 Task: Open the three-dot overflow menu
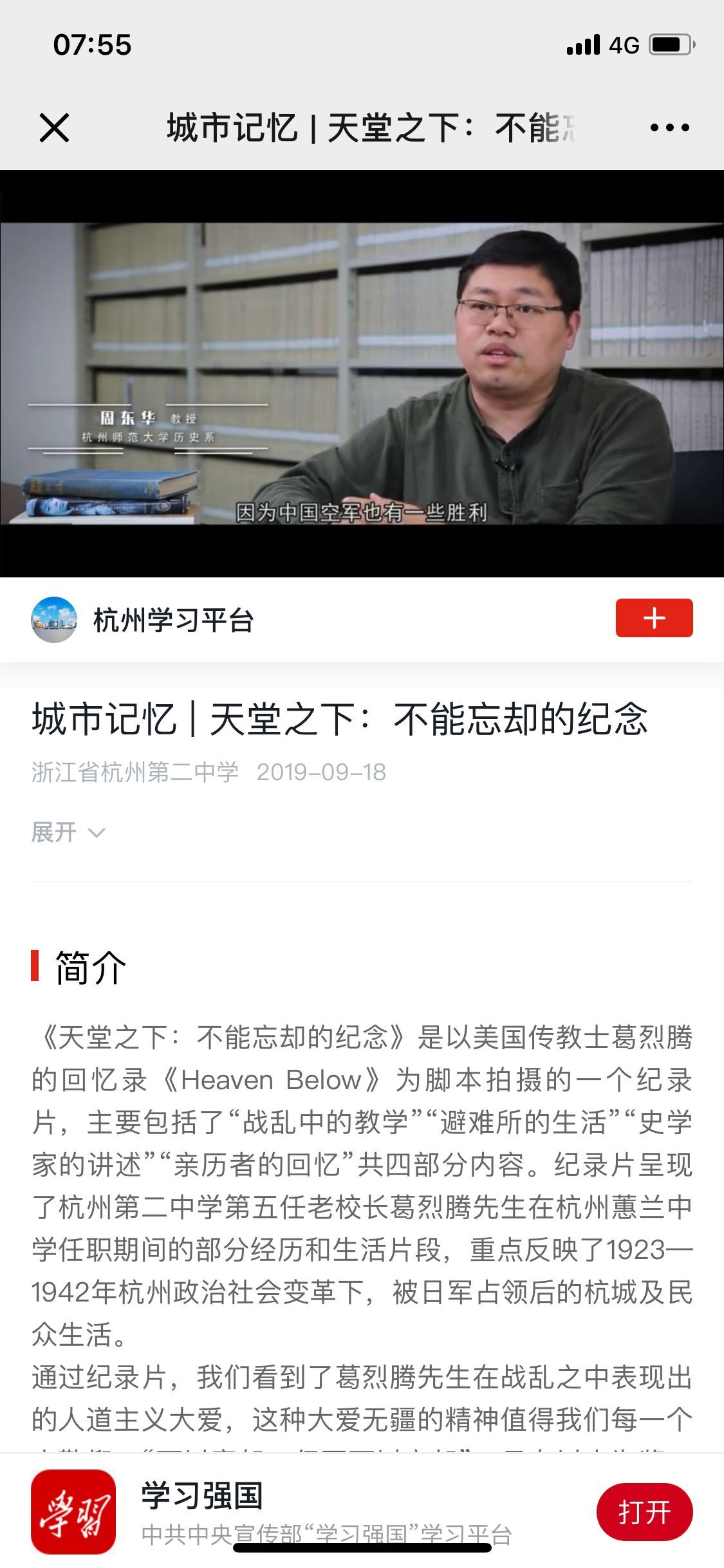[669, 127]
